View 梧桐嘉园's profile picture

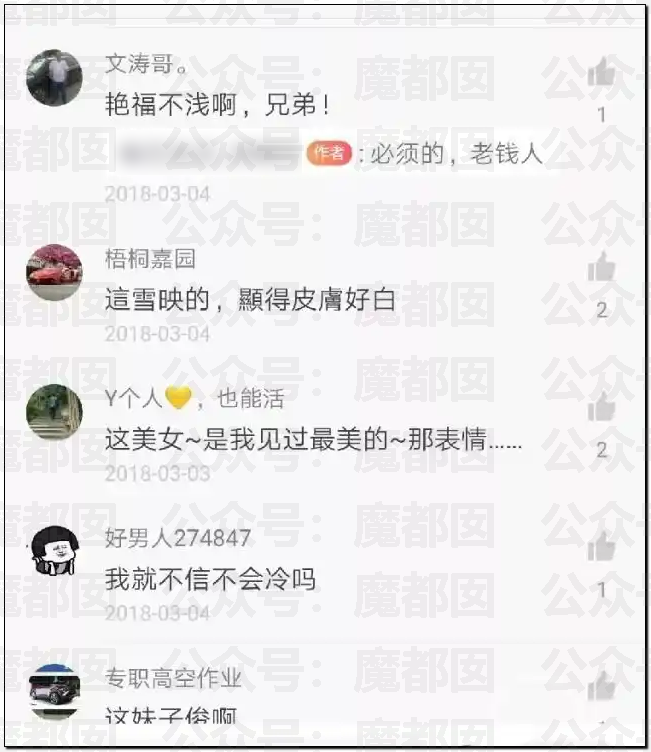click(x=54, y=272)
